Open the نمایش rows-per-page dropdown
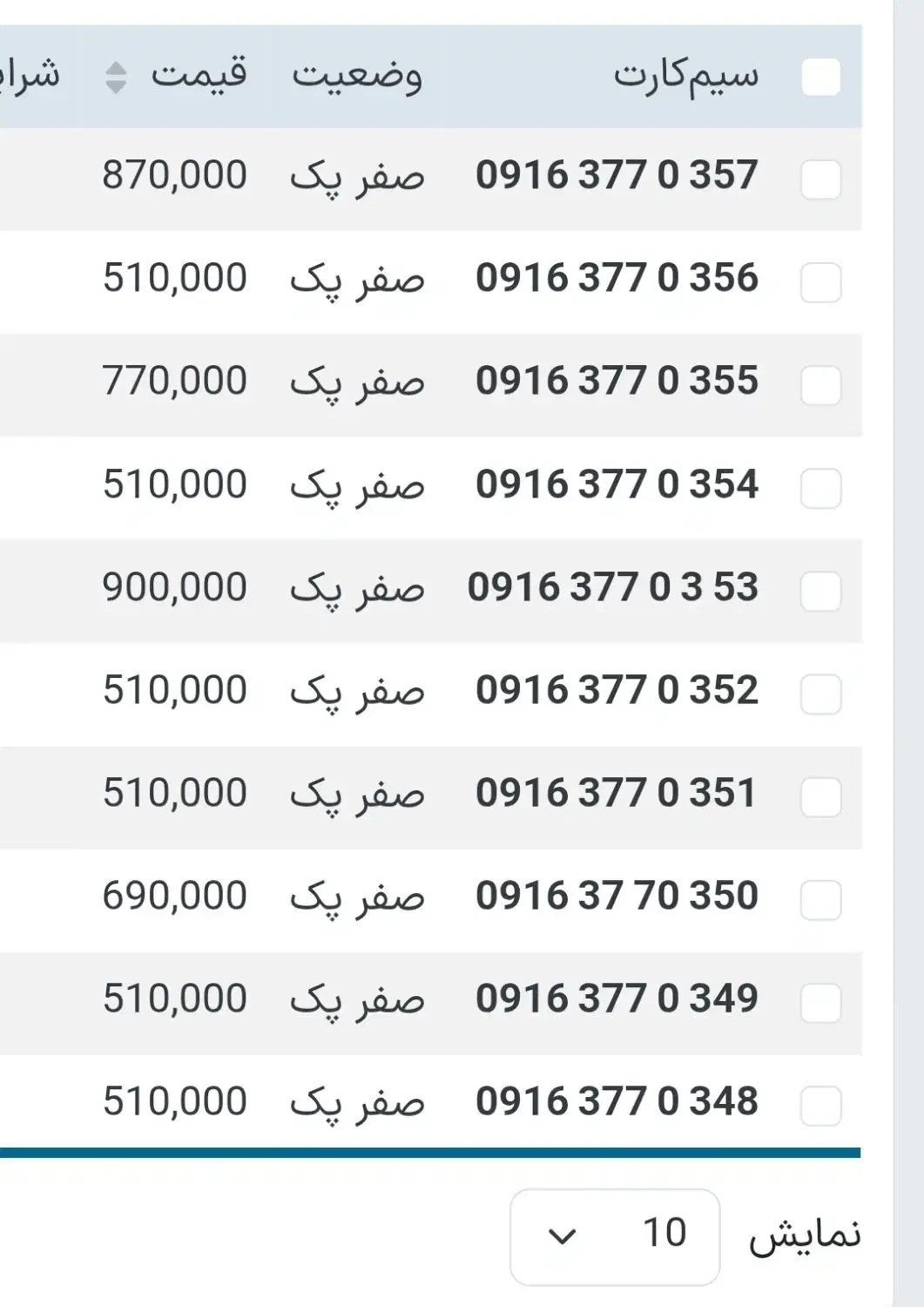The height and width of the screenshot is (1307, 924). point(615,1236)
